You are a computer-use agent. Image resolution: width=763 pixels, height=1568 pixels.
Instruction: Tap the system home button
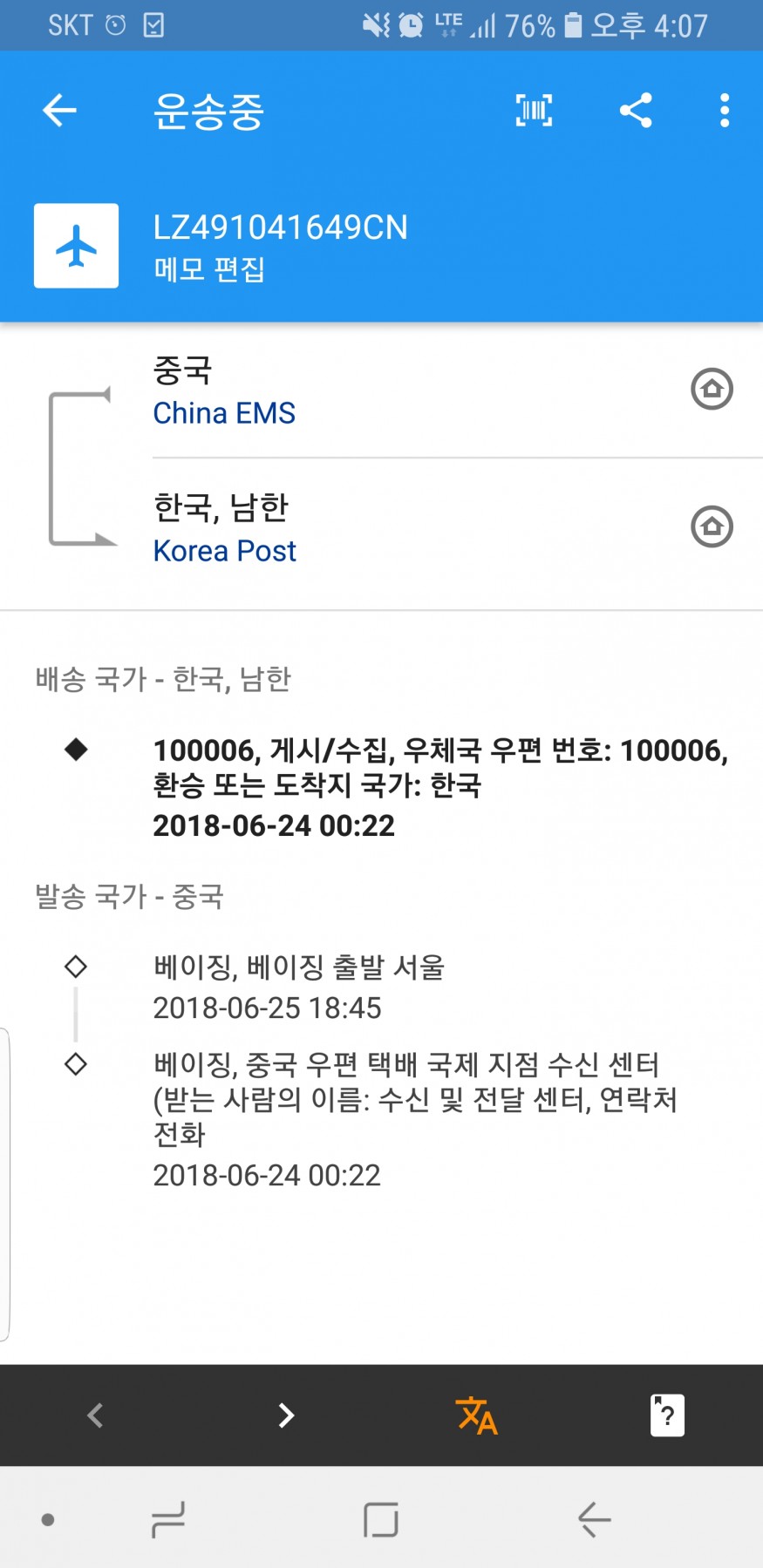(x=381, y=1520)
